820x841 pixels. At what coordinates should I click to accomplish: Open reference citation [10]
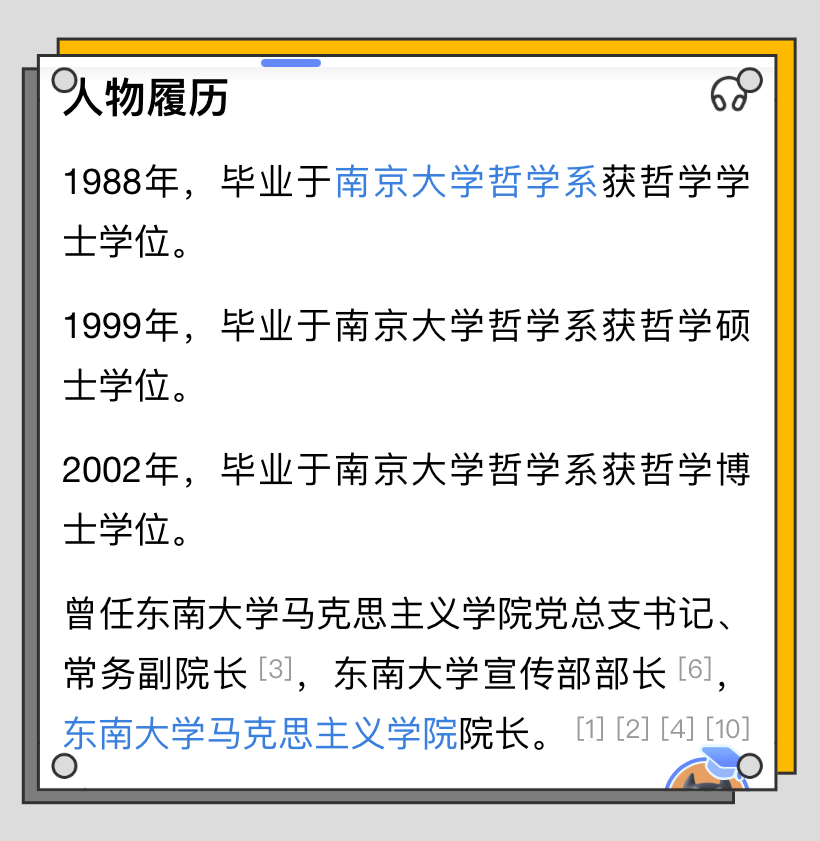[727, 729]
